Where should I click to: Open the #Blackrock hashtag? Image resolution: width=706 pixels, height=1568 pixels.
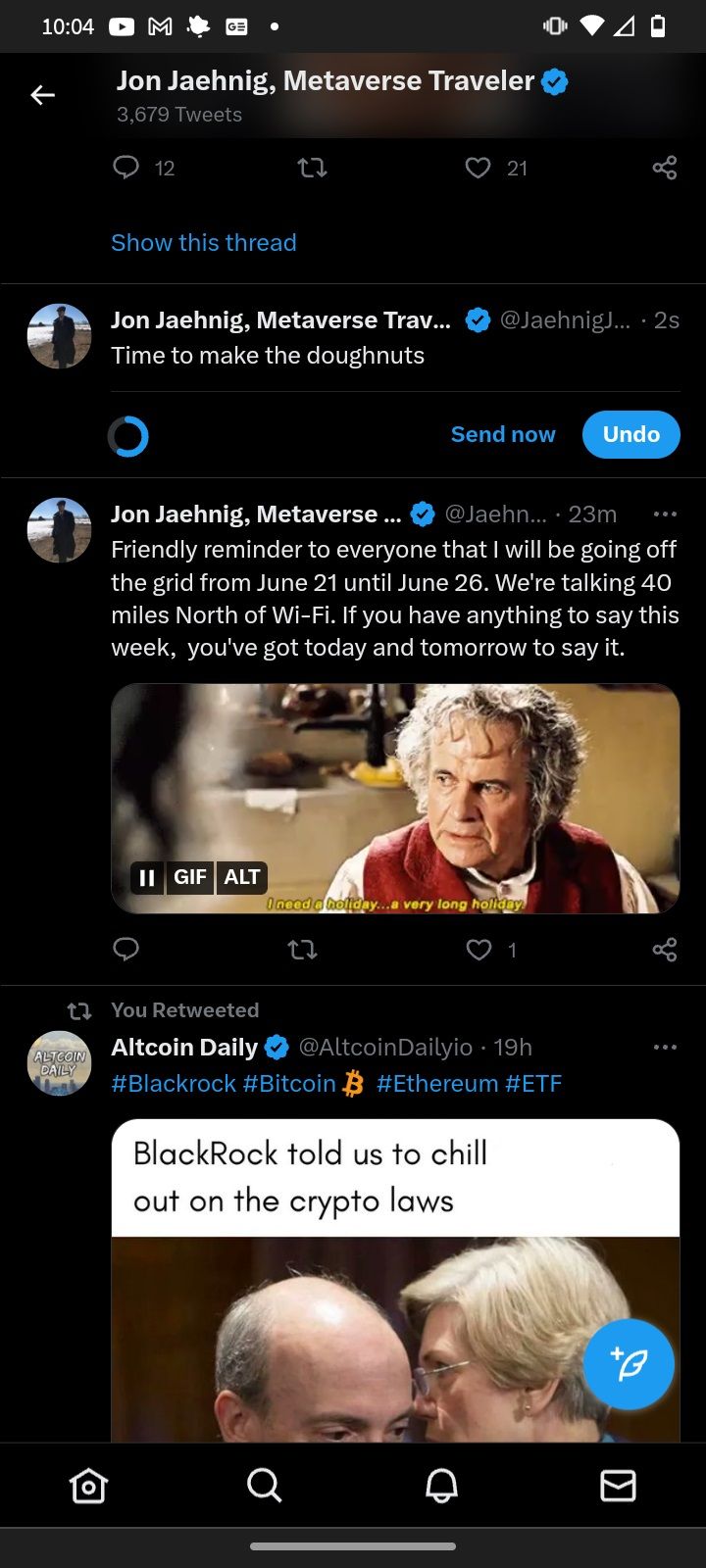(174, 1084)
